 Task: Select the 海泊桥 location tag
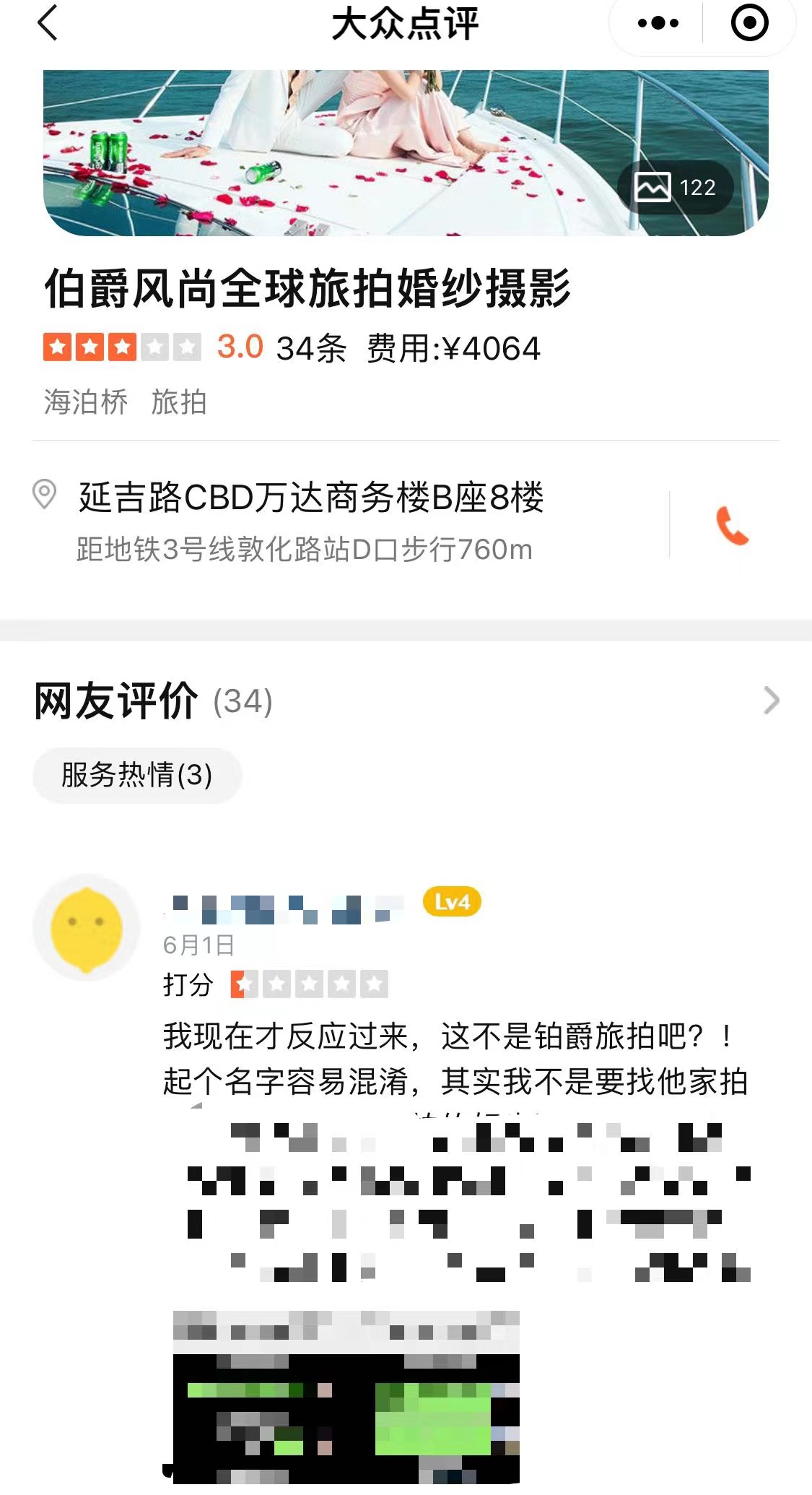coord(88,404)
